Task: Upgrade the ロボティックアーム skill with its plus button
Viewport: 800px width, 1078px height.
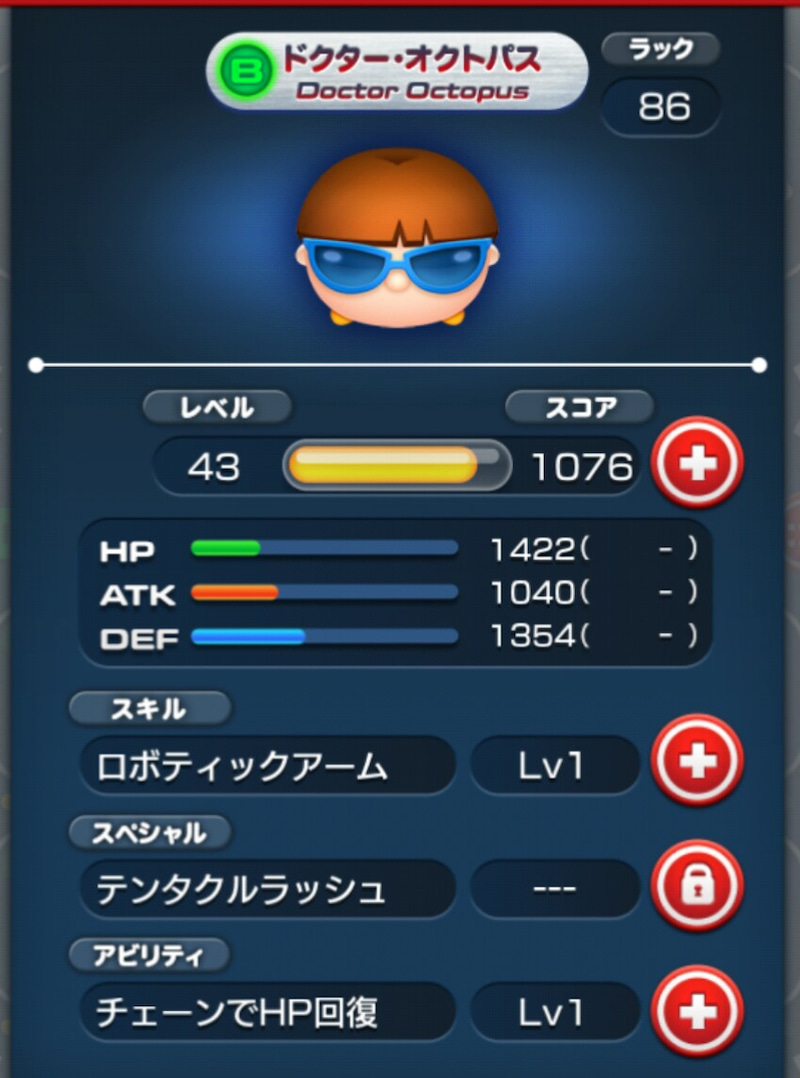Action: tap(697, 762)
